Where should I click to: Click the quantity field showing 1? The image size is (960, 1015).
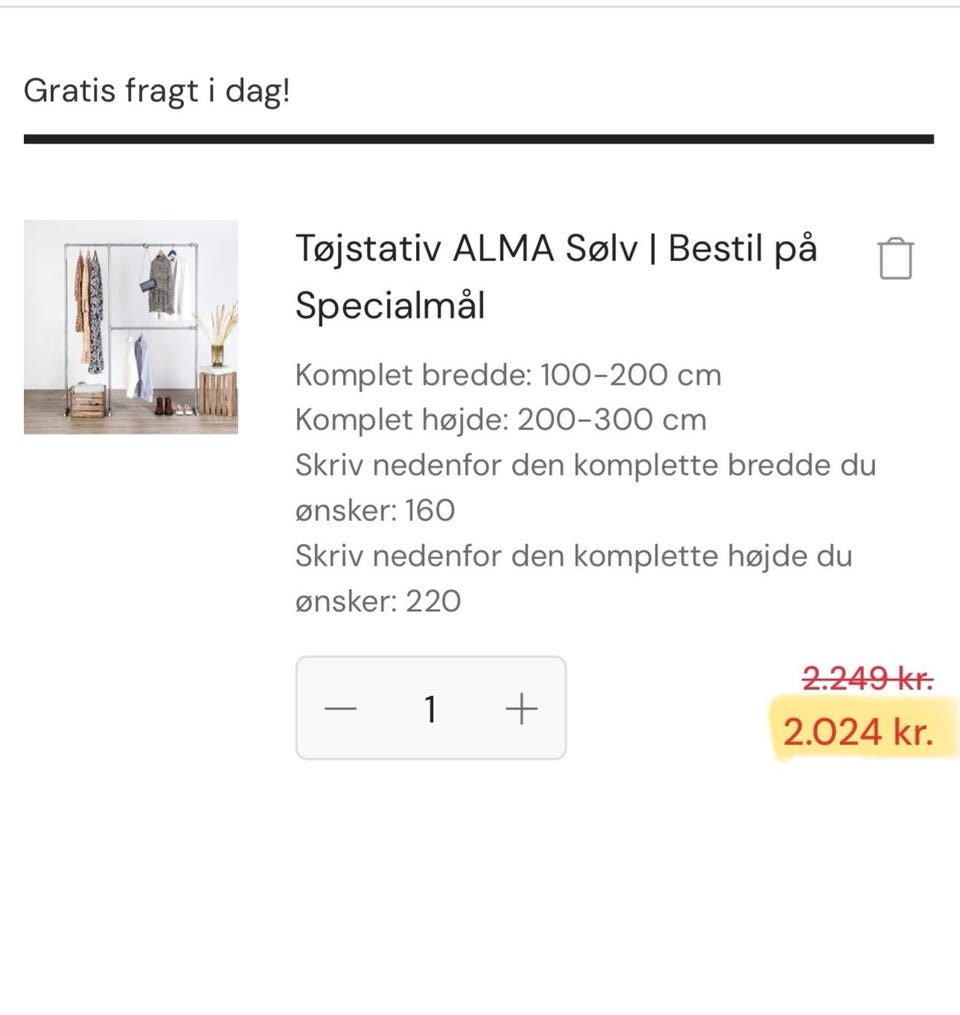(x=430, y=708)
